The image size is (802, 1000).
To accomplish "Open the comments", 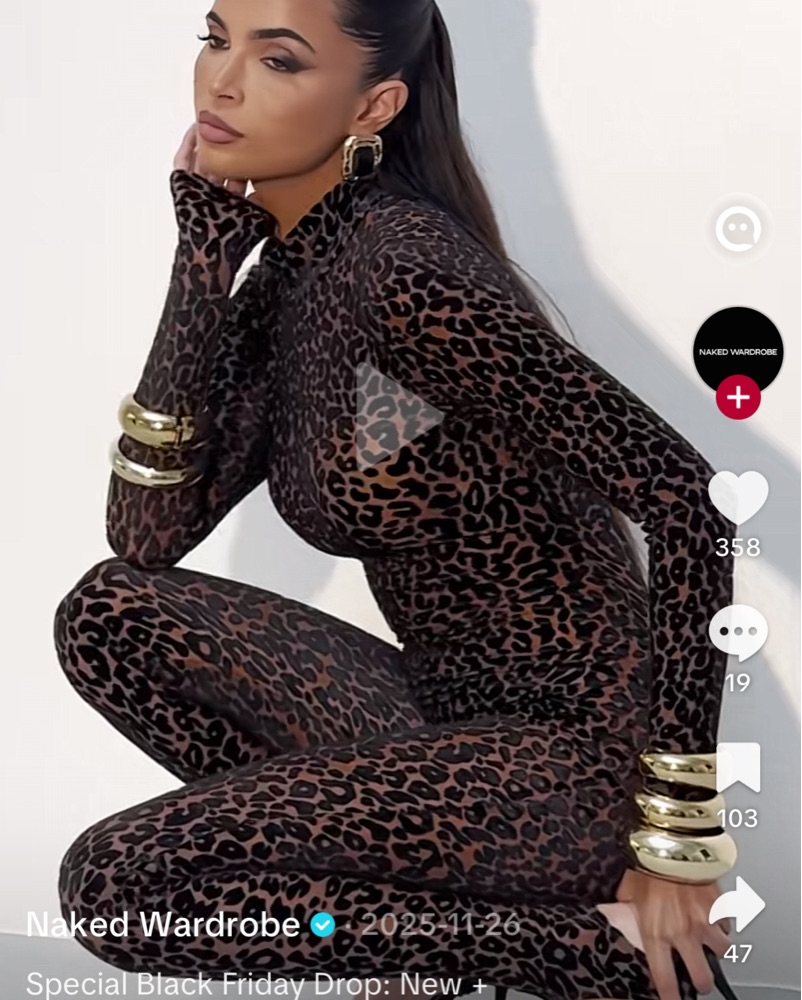I will [x=738, y=634].
